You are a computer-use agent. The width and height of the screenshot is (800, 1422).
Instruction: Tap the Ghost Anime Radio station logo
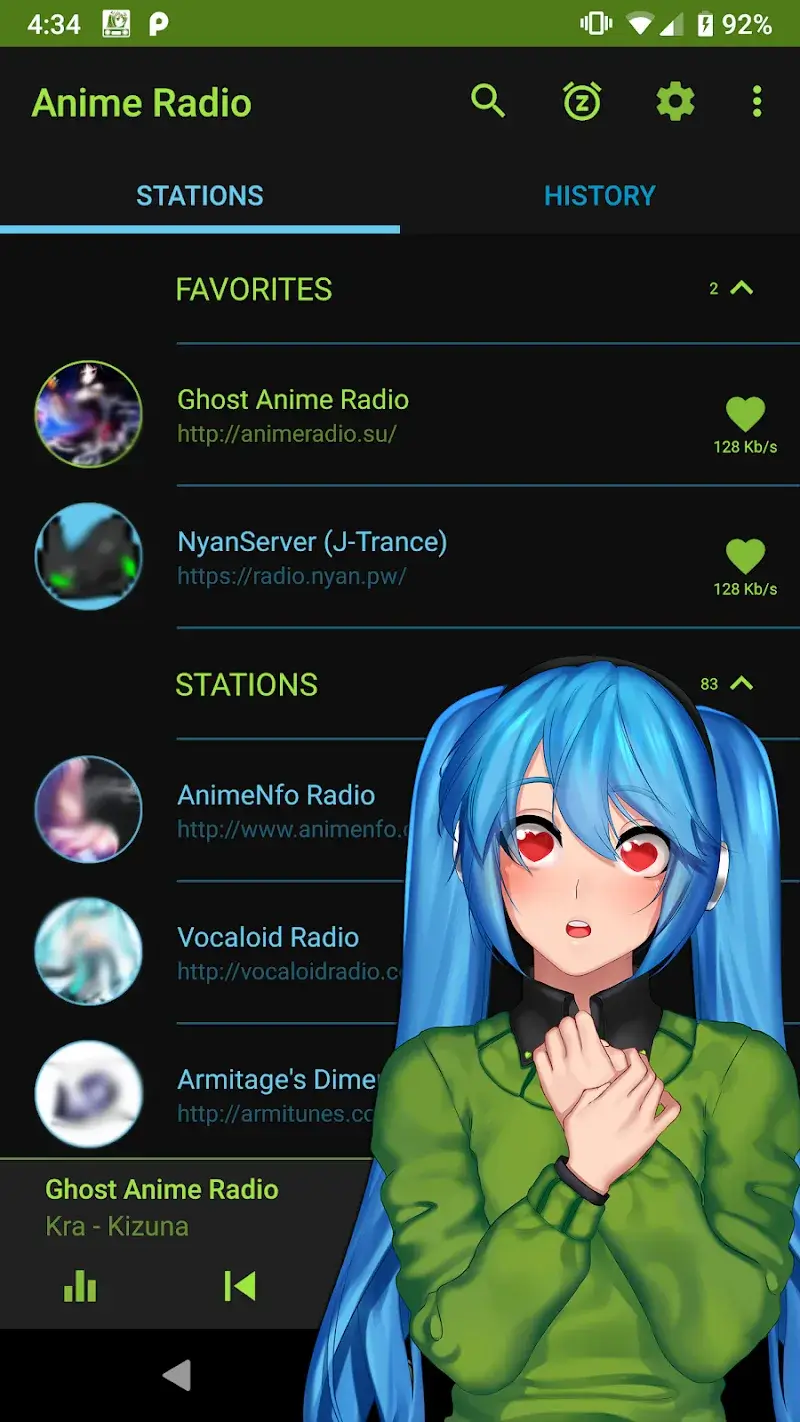click(x=88, y=413)
